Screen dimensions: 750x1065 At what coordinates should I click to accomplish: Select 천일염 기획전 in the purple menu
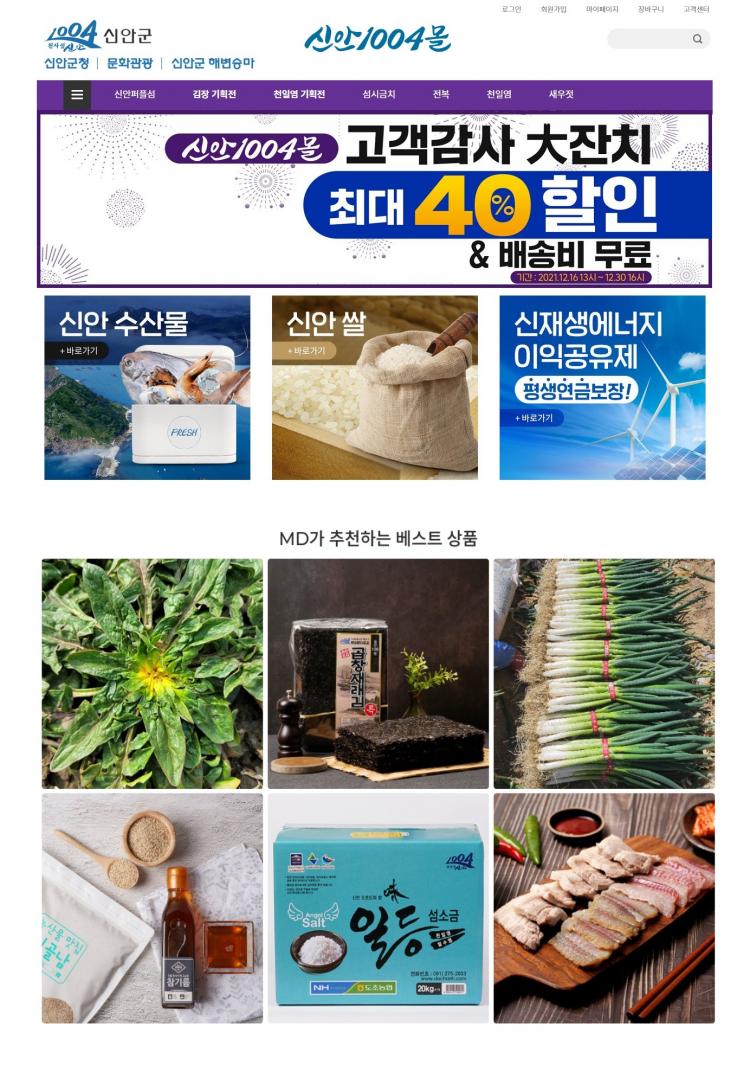pyautogui.click(x=299, y=95)
